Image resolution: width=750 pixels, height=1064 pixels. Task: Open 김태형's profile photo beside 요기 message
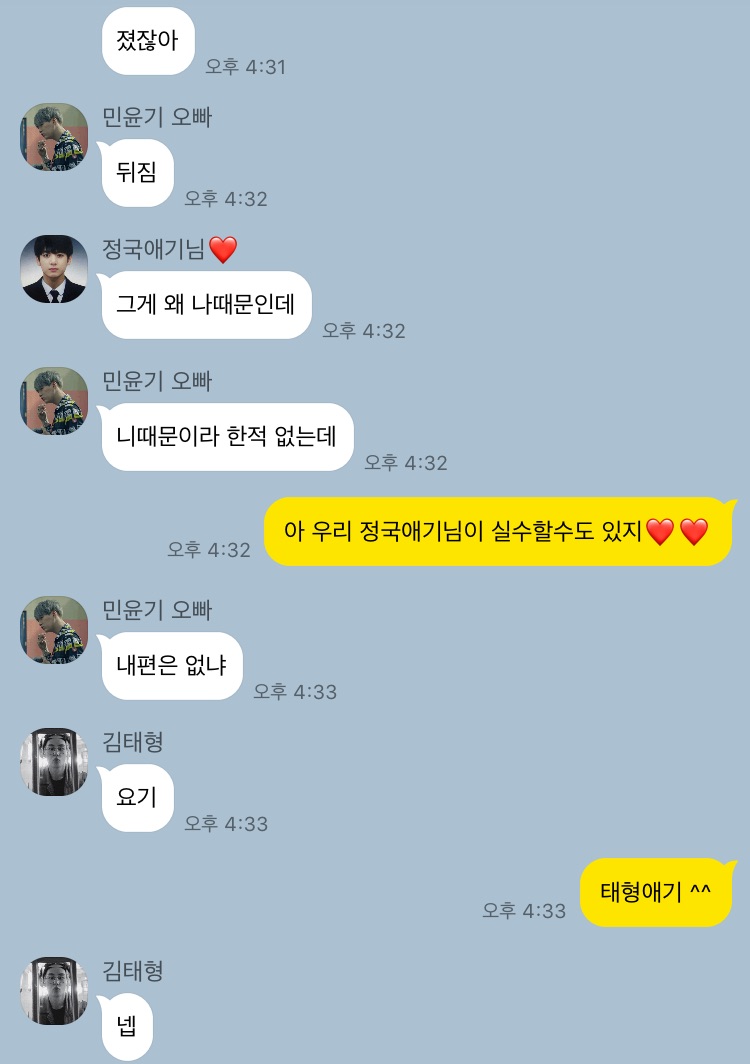click(x=54, y=762)
